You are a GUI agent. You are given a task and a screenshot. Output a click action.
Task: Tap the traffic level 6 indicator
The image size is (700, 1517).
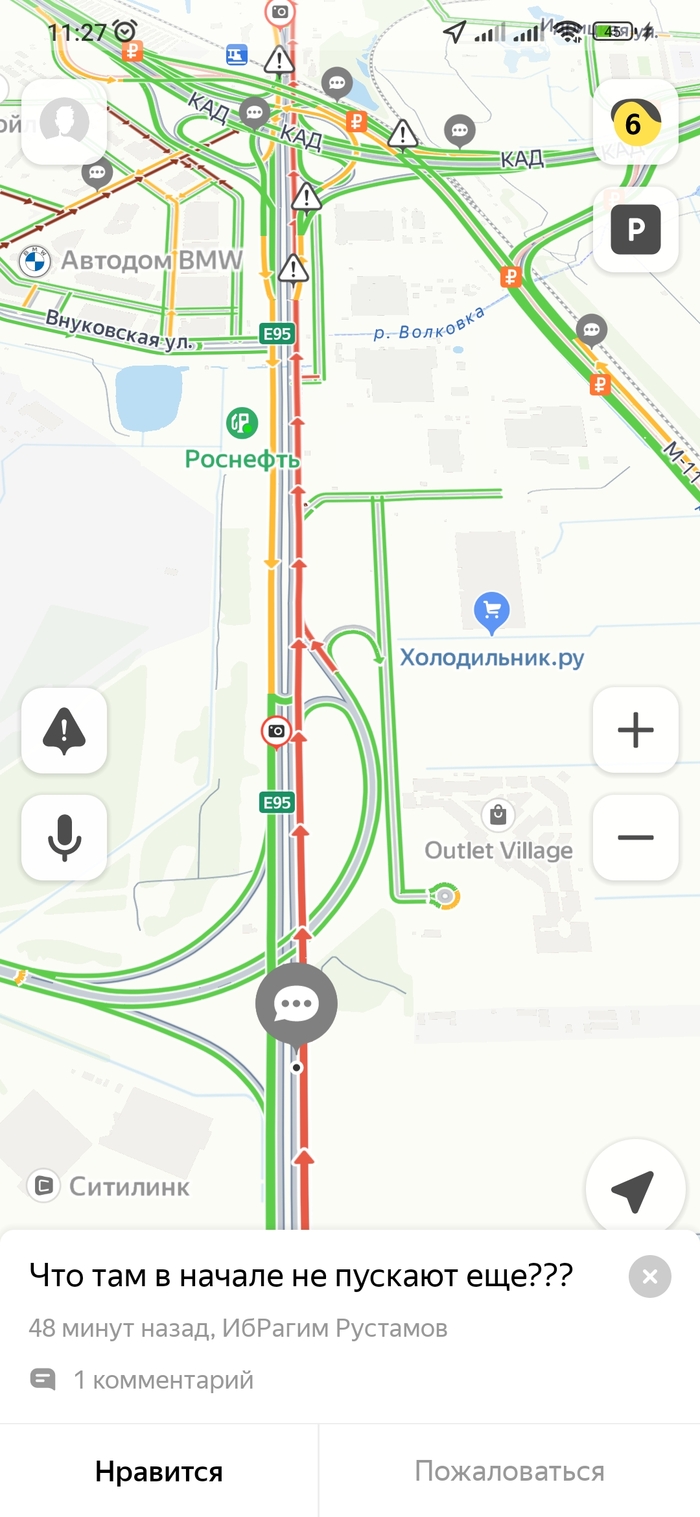tap(635, 124)
